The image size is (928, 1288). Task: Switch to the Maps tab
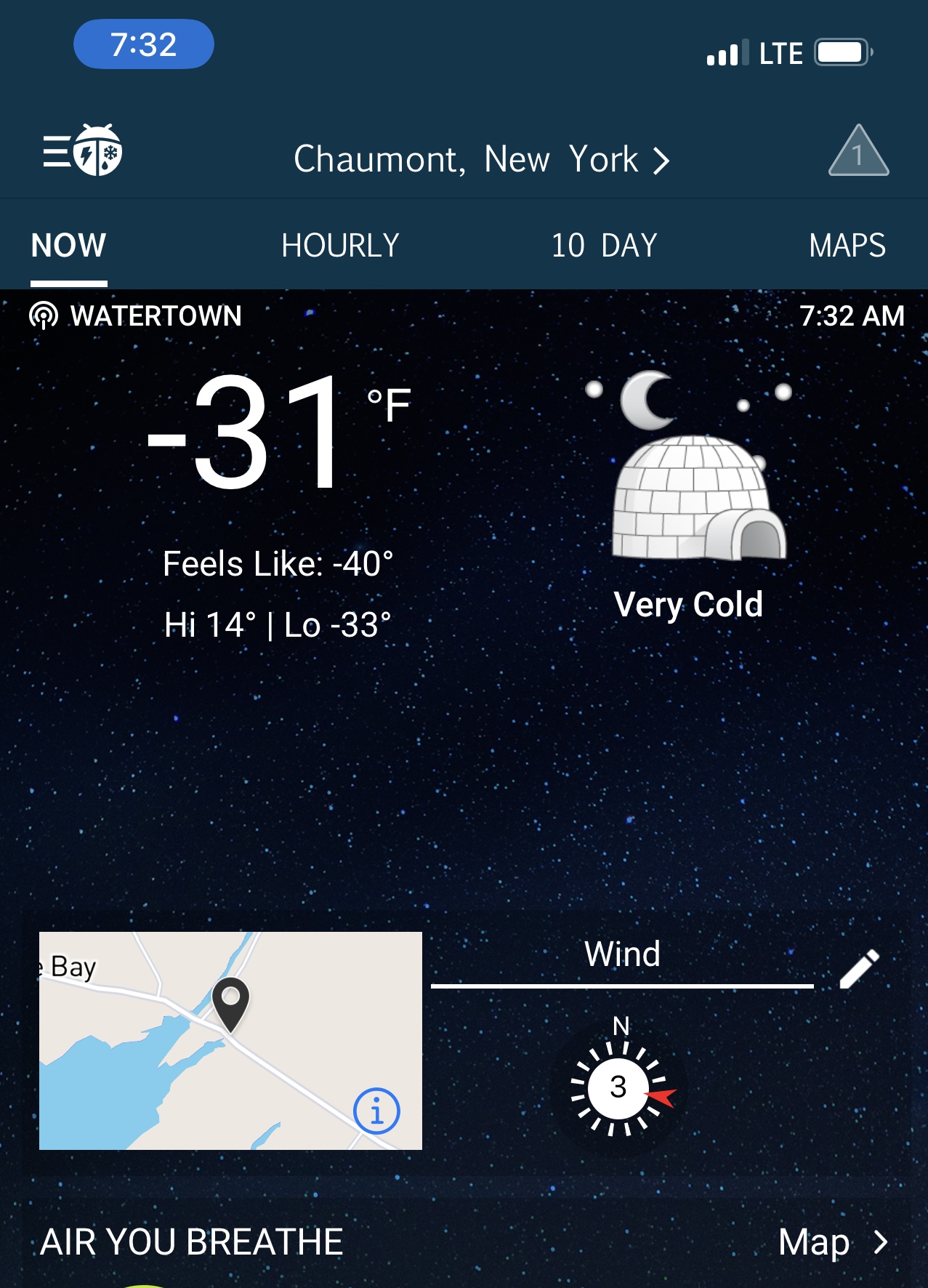(847, 246)
